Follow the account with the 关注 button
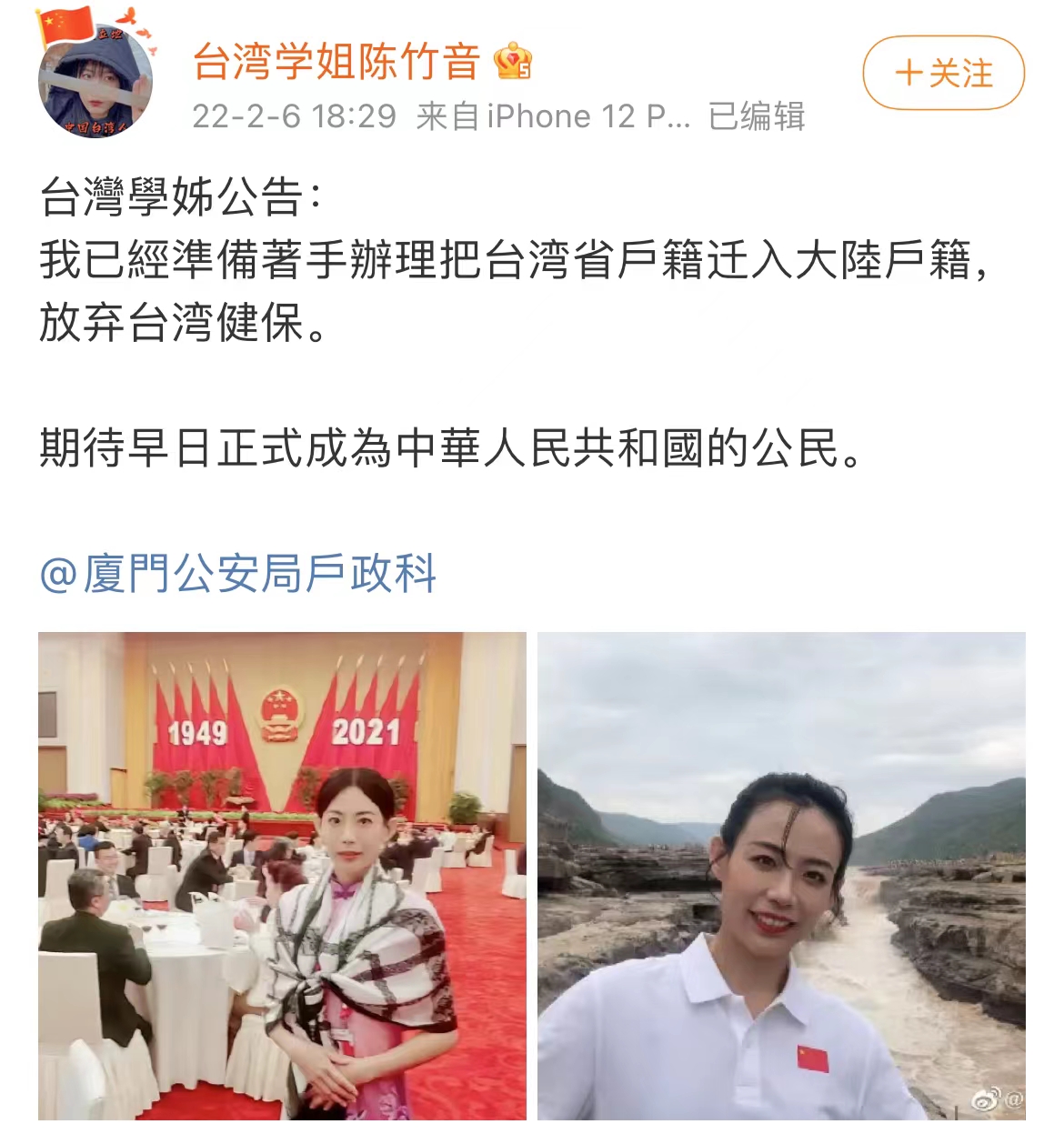This screenshot has height=1134, width=1064. pos(943,73)
